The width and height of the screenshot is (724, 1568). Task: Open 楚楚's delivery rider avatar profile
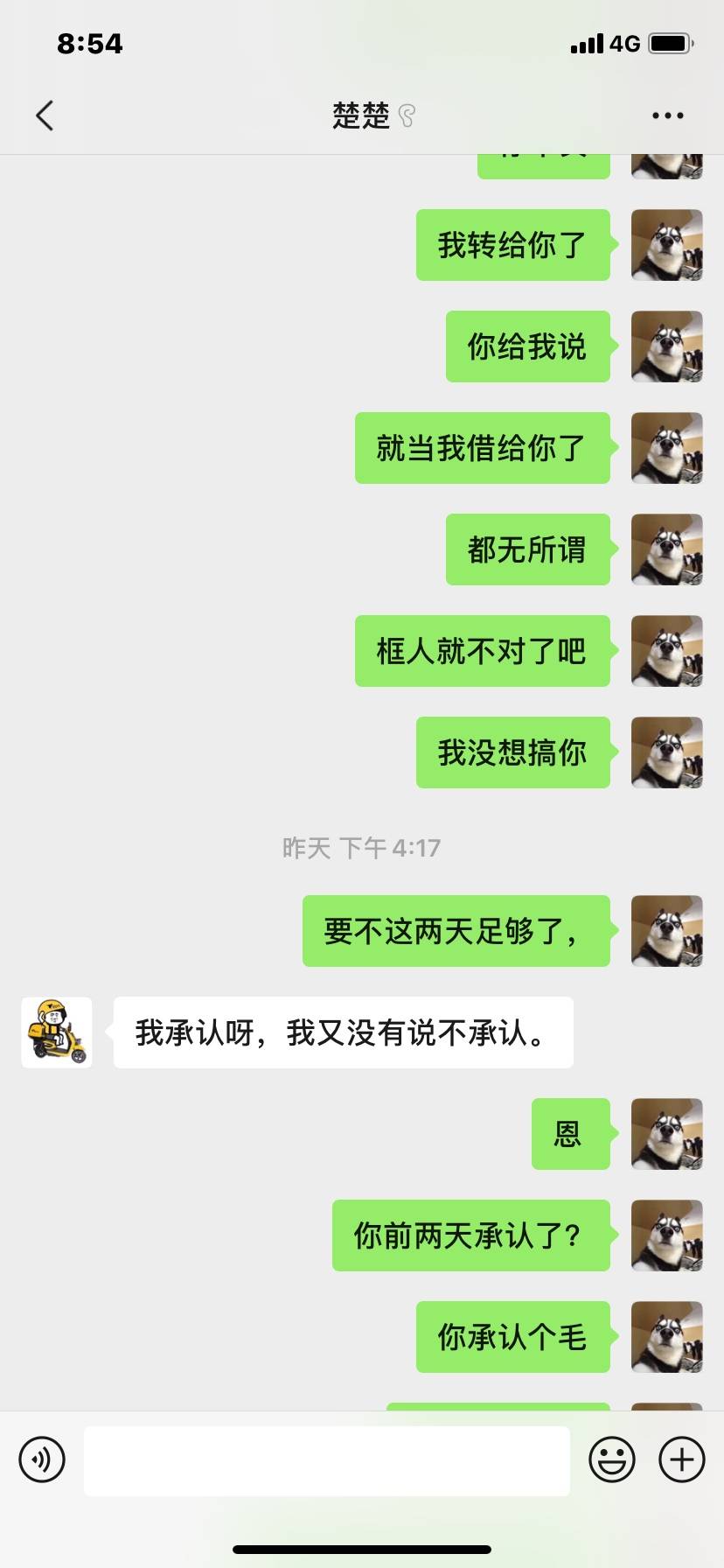pyautogui.click(x=57, y=1032)
